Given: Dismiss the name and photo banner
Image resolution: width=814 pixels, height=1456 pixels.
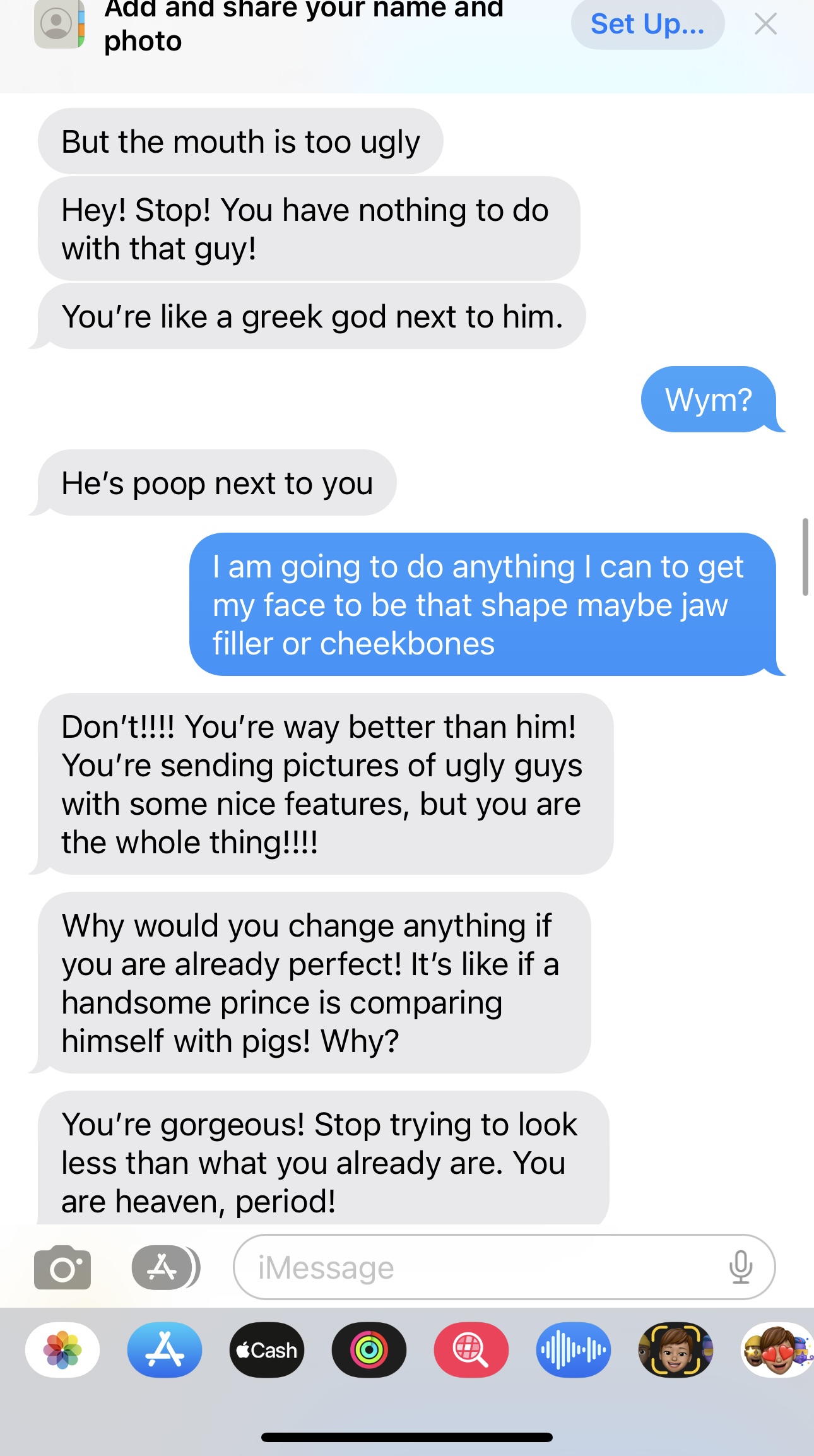Looking at the screenshot, I should 765,24.
